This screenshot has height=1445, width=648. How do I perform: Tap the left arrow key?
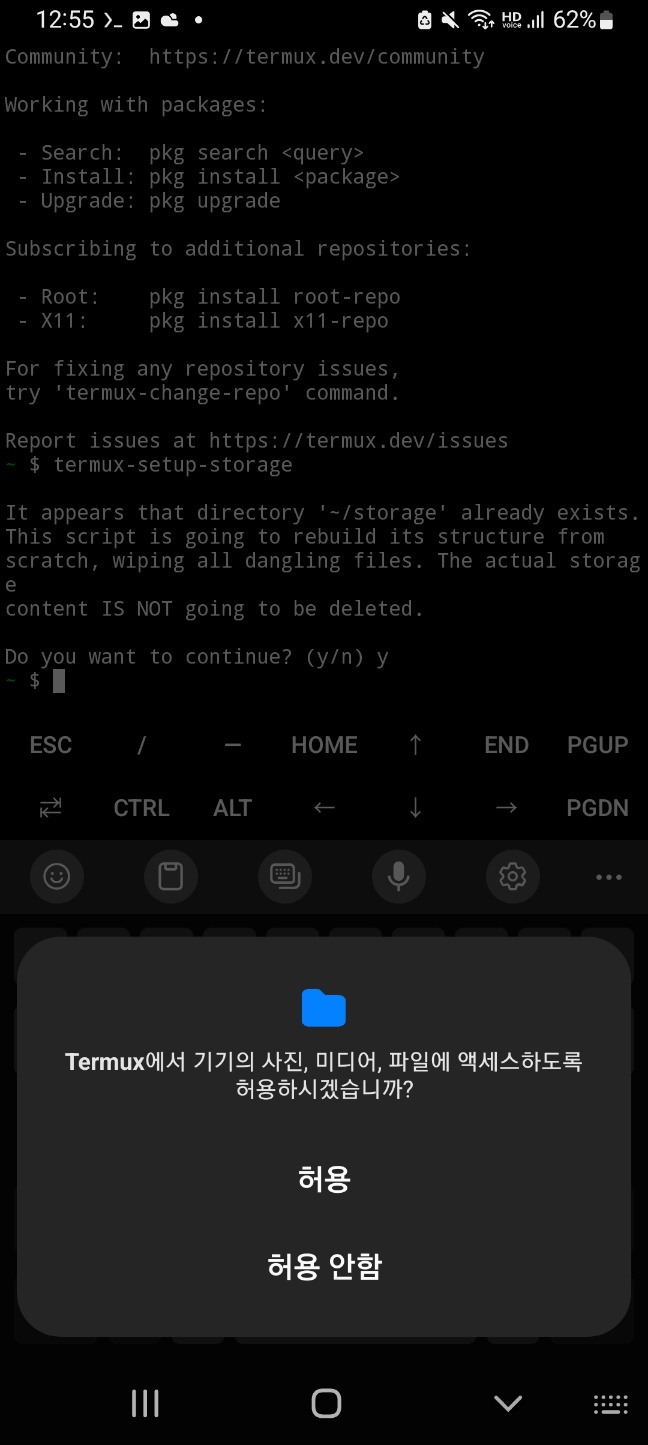click(324, 808)
